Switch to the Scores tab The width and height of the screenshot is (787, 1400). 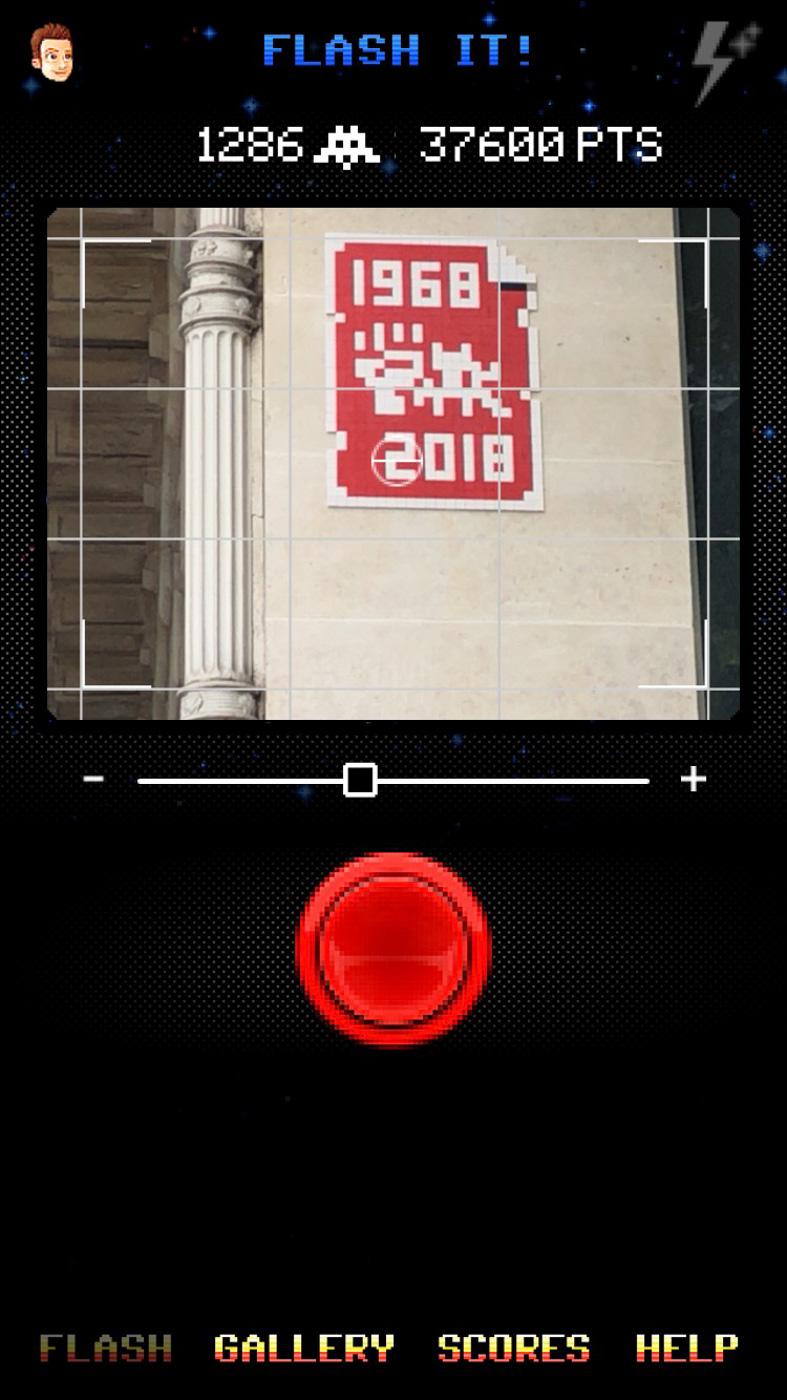pyautogui.click(x=514, y=1348)
